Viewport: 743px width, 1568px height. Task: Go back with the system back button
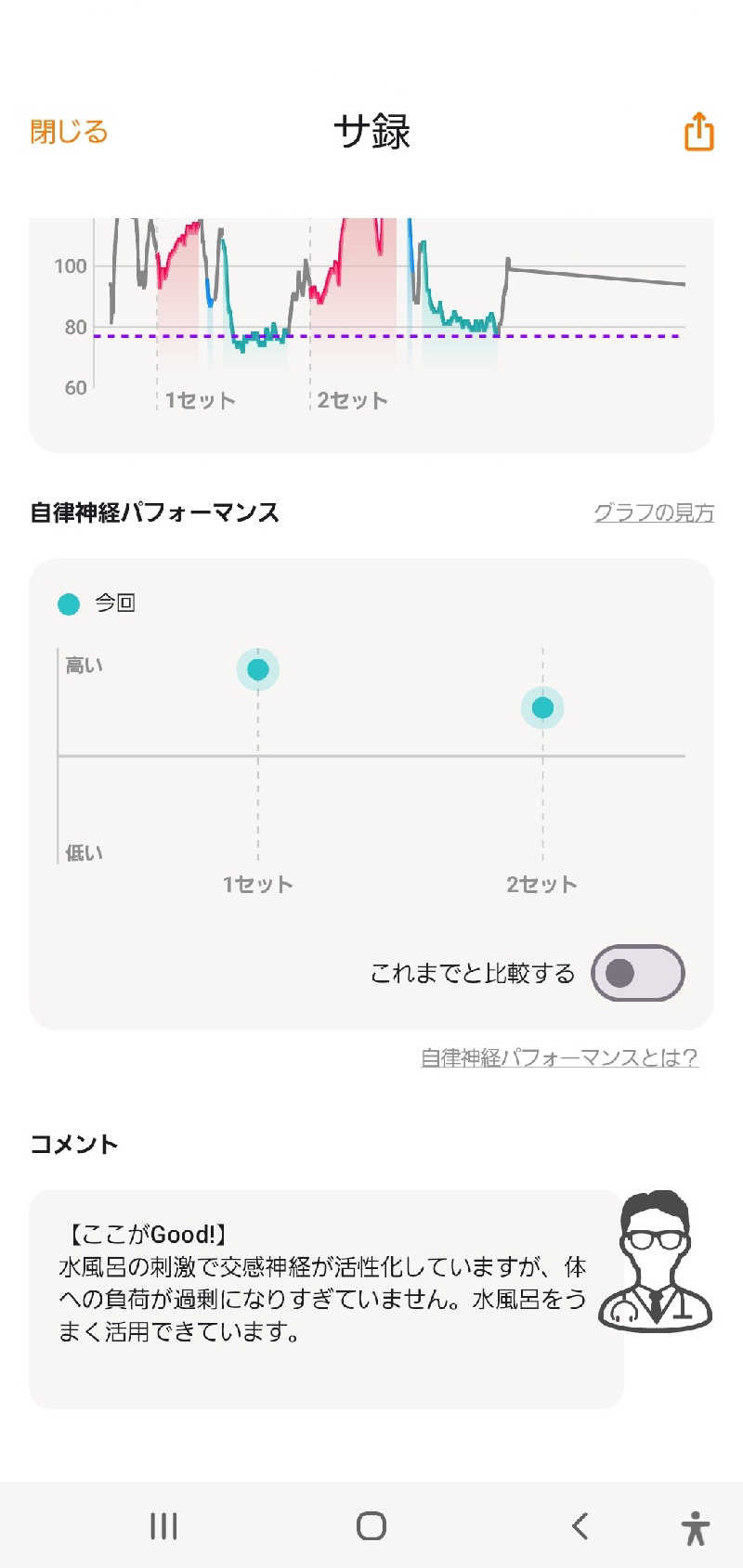click(580, 1526)
